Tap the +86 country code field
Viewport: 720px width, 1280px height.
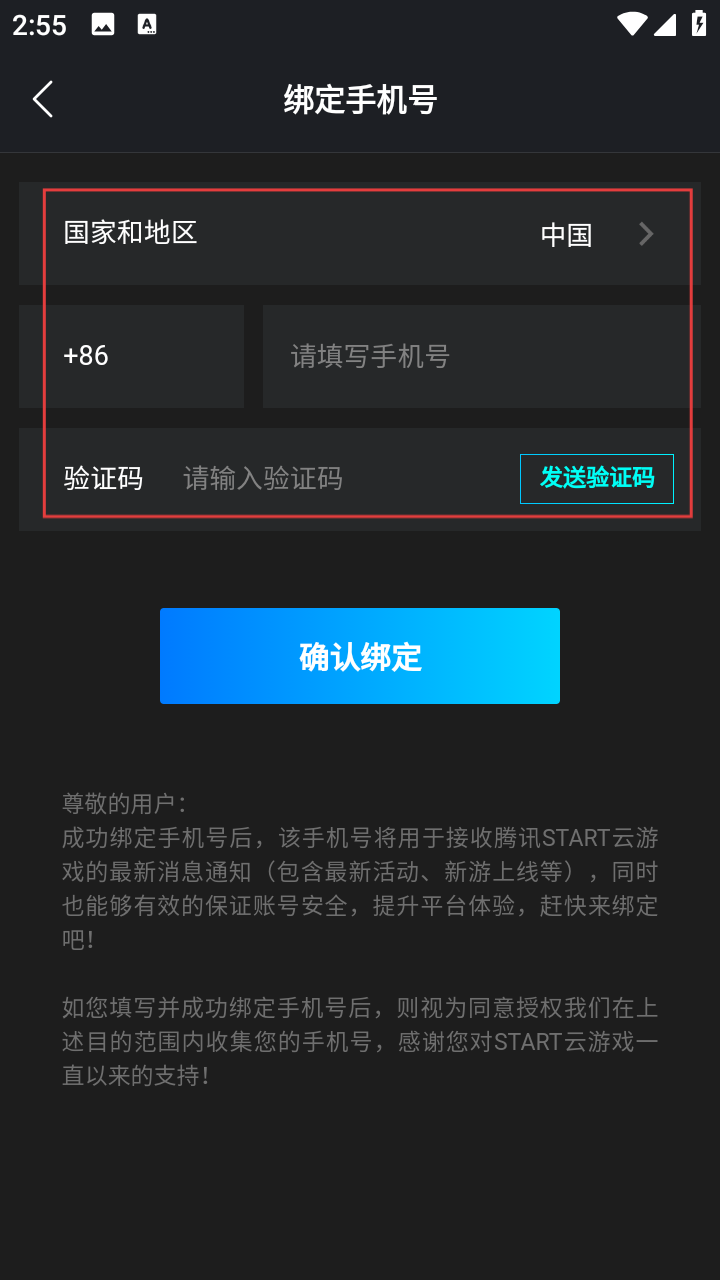click(131, 356)
